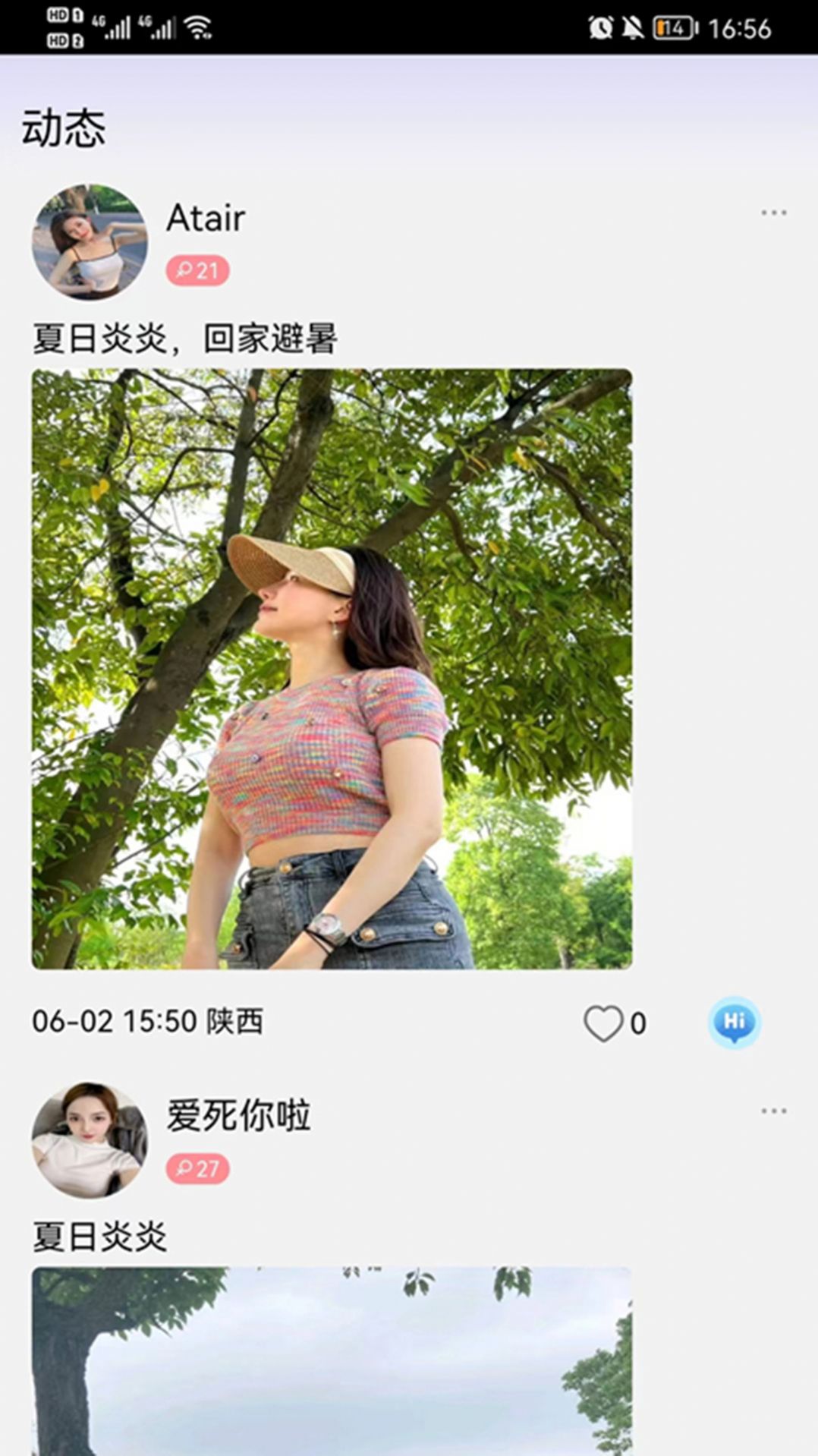Screen dimensions: 818x1456
Task: Open more options on Atair's post
Action: (x=773, y=213)
